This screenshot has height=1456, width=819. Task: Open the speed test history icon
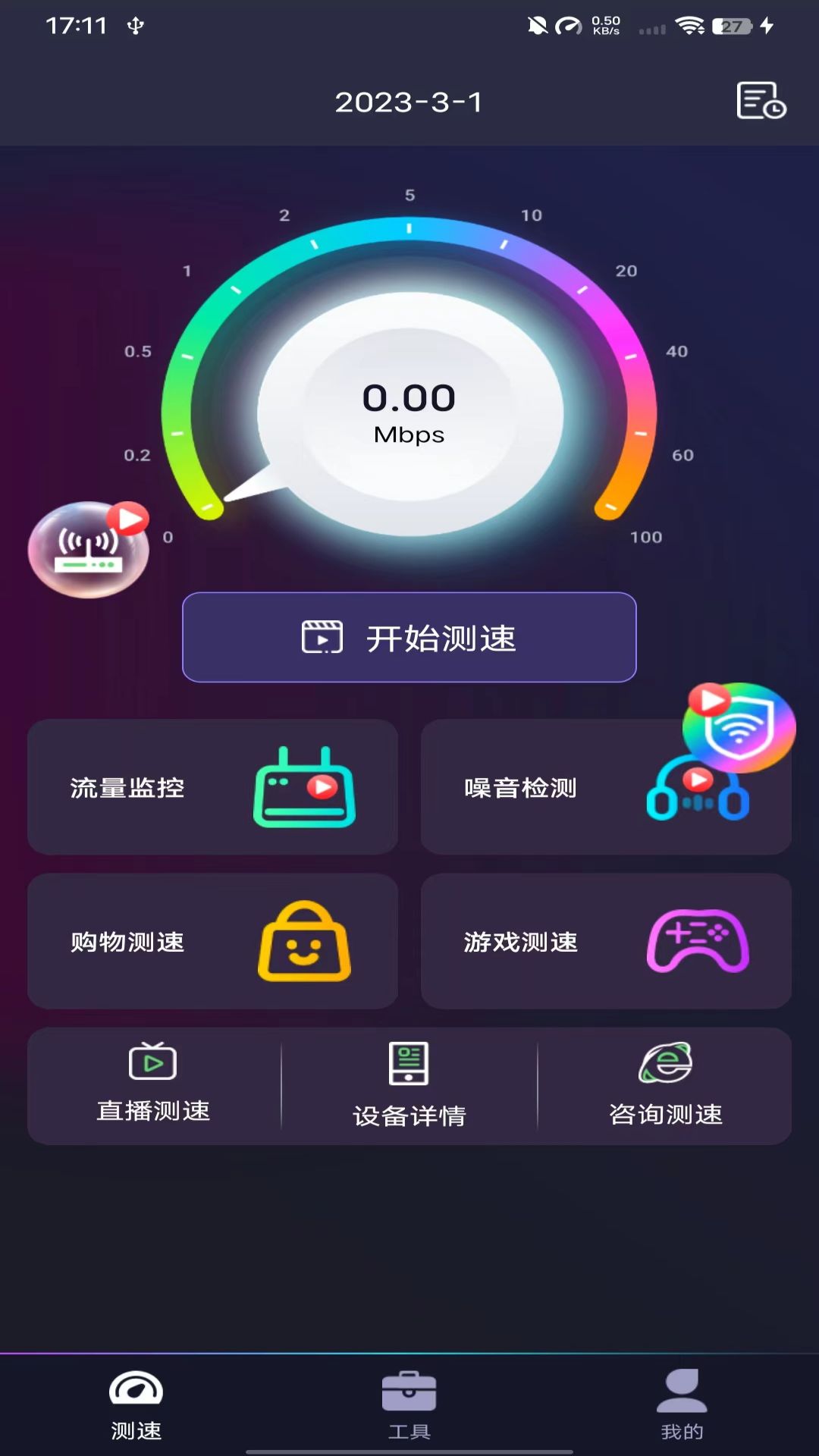(761, 101)
